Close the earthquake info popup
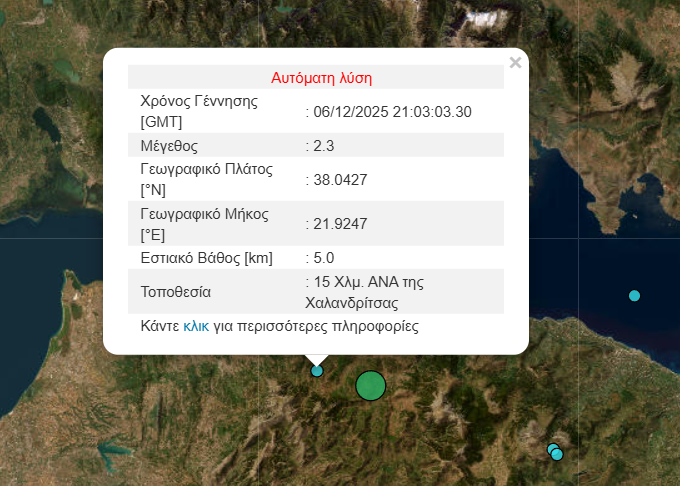 (515, 63)
